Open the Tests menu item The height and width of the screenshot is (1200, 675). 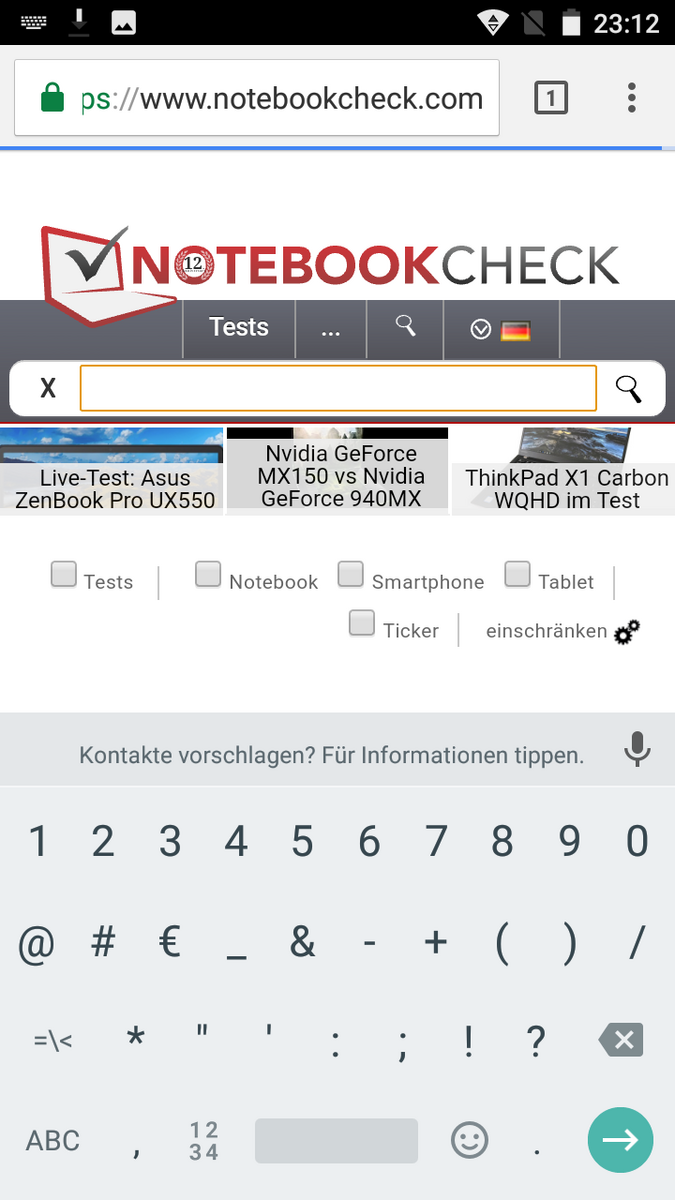tap(239, 328)
